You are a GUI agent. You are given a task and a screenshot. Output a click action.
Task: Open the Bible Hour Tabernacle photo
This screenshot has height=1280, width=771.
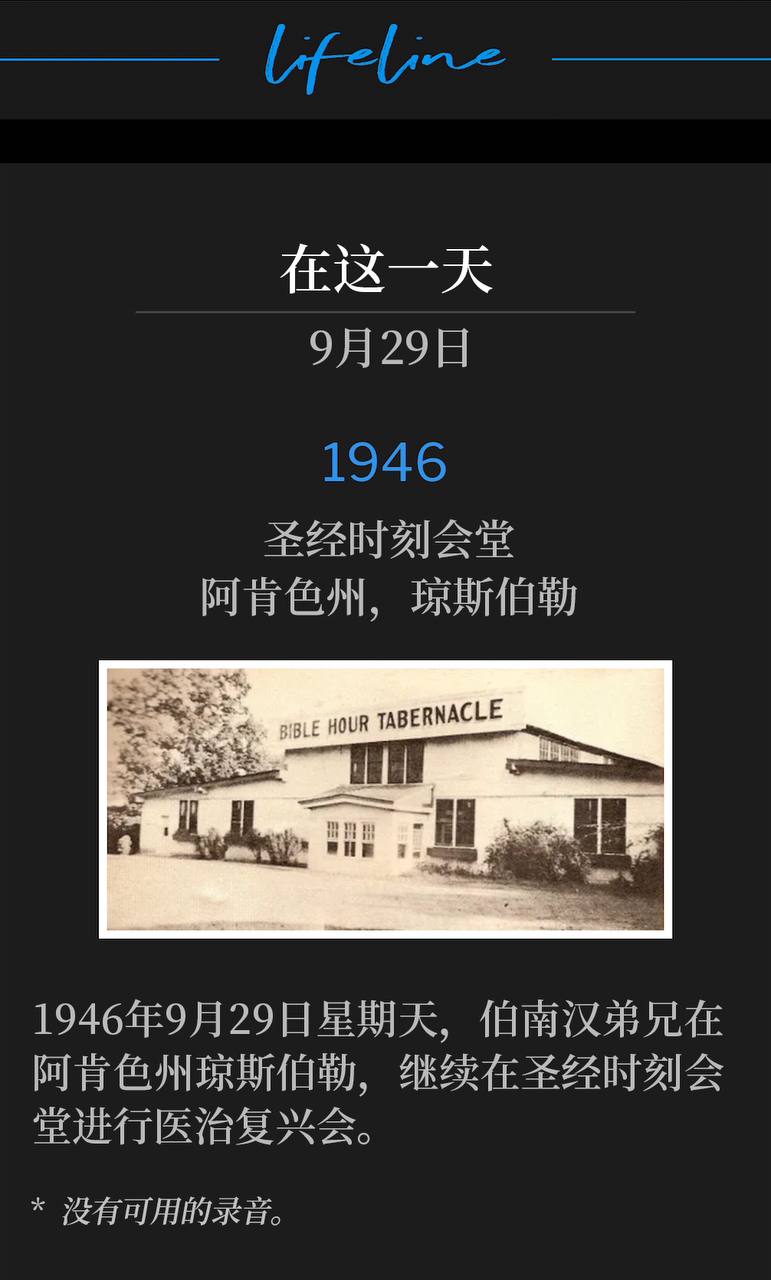tap(385, 799)
